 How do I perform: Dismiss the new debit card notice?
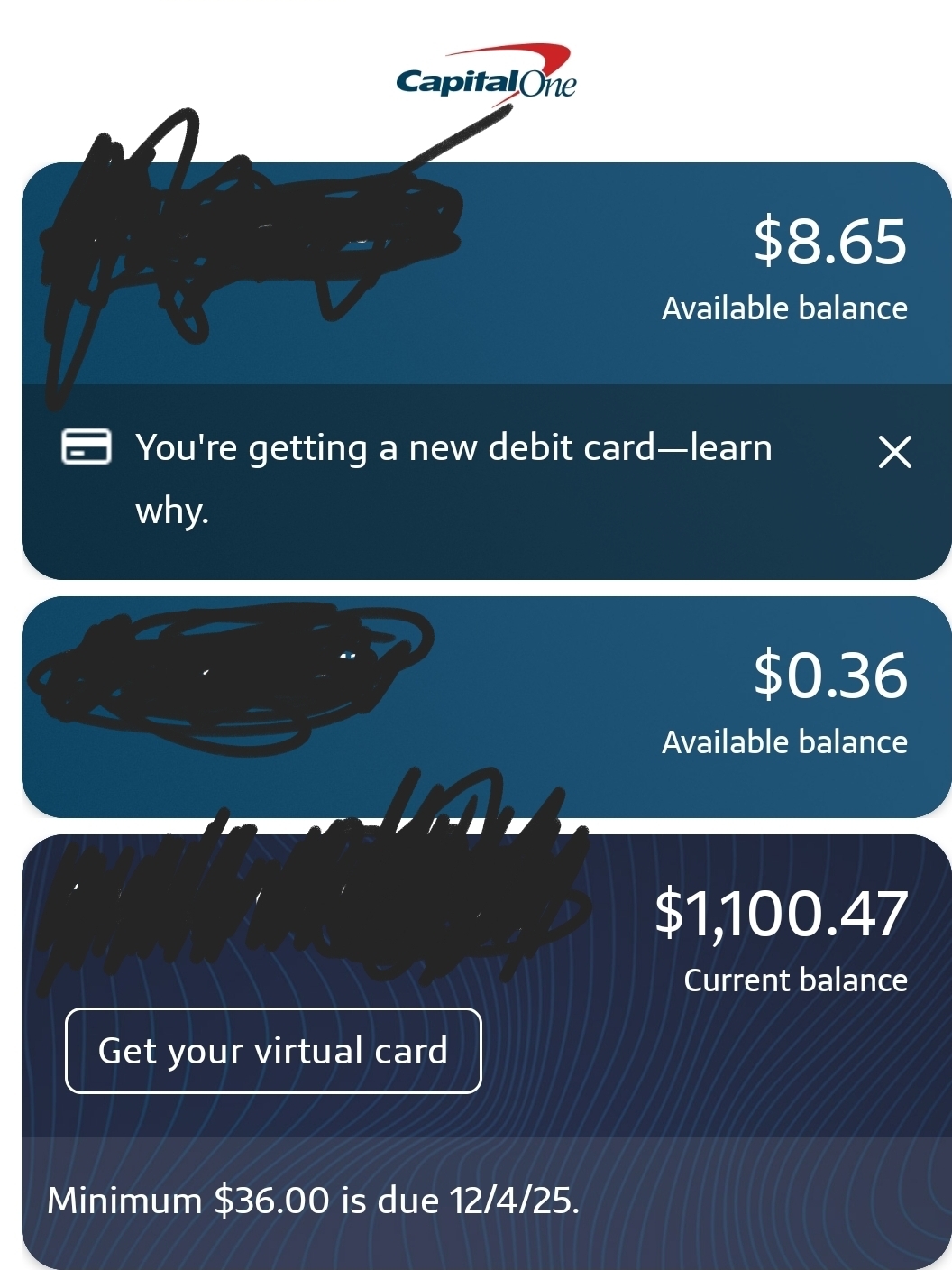894,451
